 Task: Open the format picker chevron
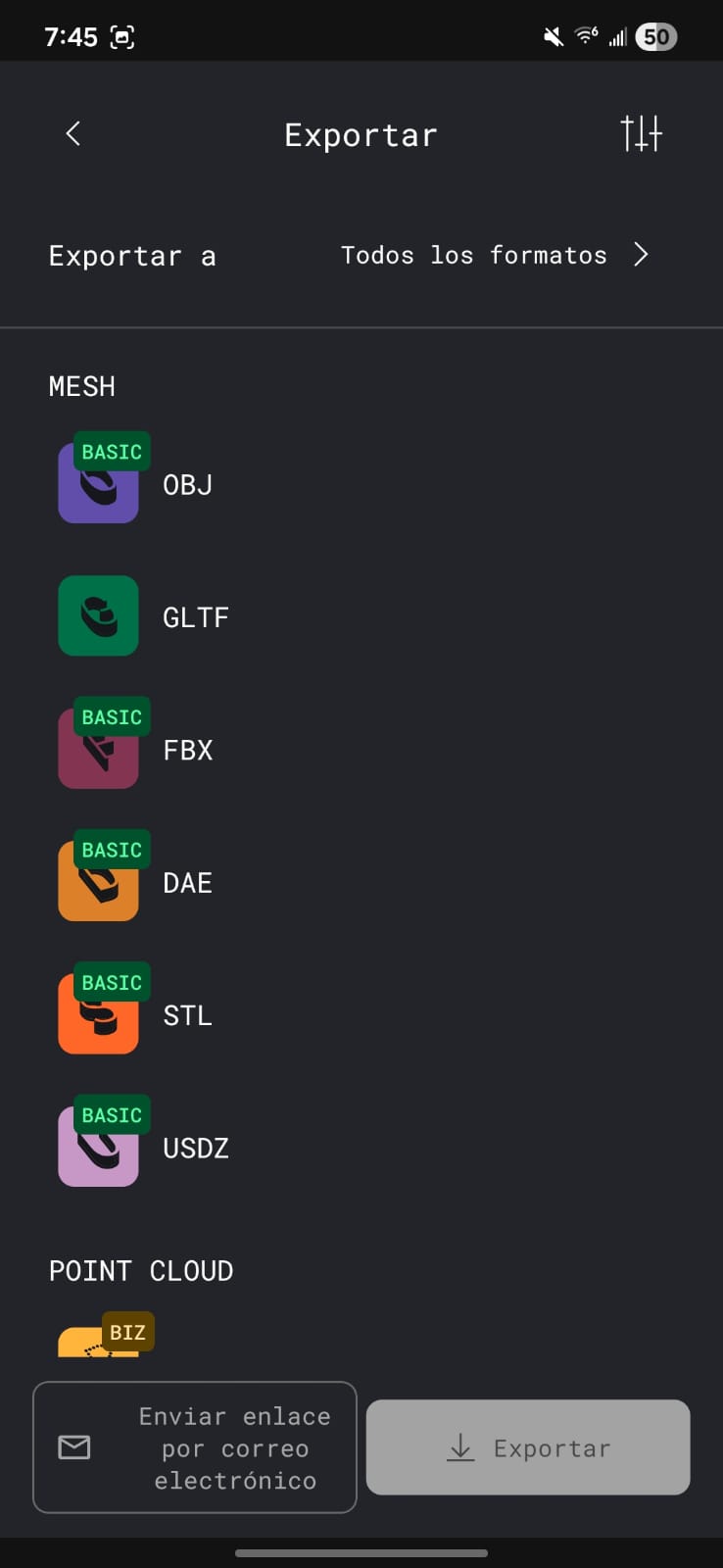pyautogui.click(x=642, y=255)
